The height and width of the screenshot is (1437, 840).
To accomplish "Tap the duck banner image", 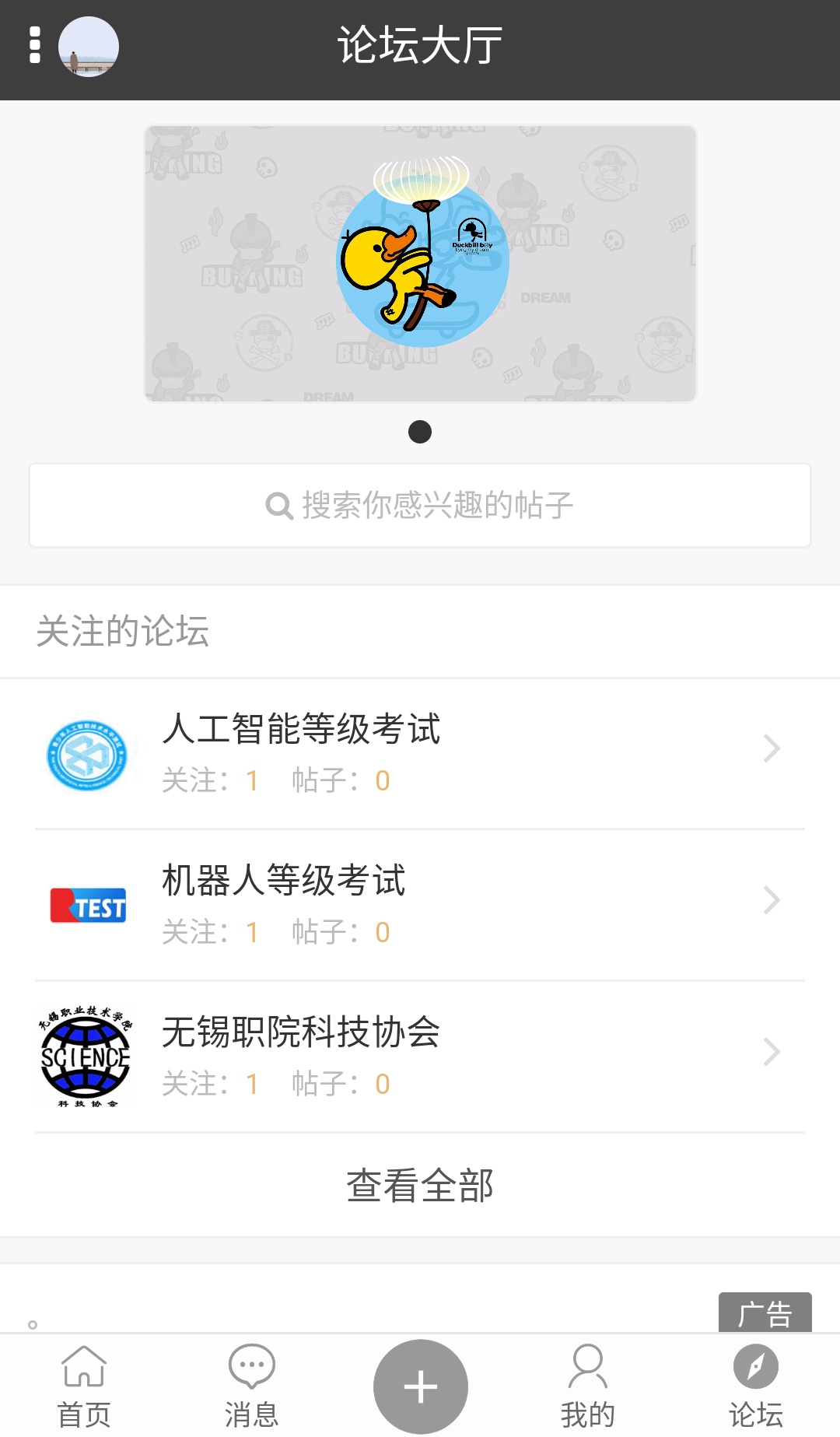I will tap(420, 262).
